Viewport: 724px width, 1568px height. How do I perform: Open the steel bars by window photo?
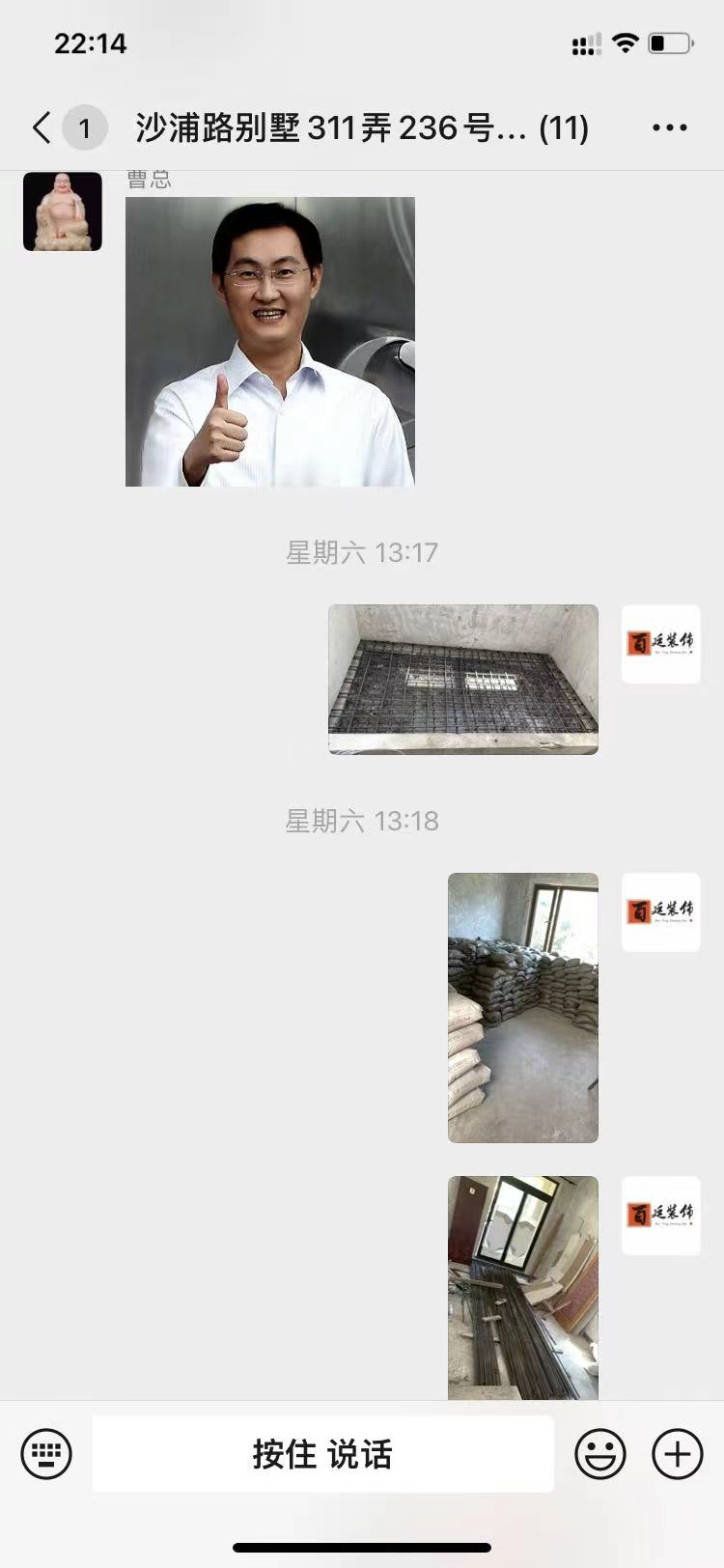523,1287
